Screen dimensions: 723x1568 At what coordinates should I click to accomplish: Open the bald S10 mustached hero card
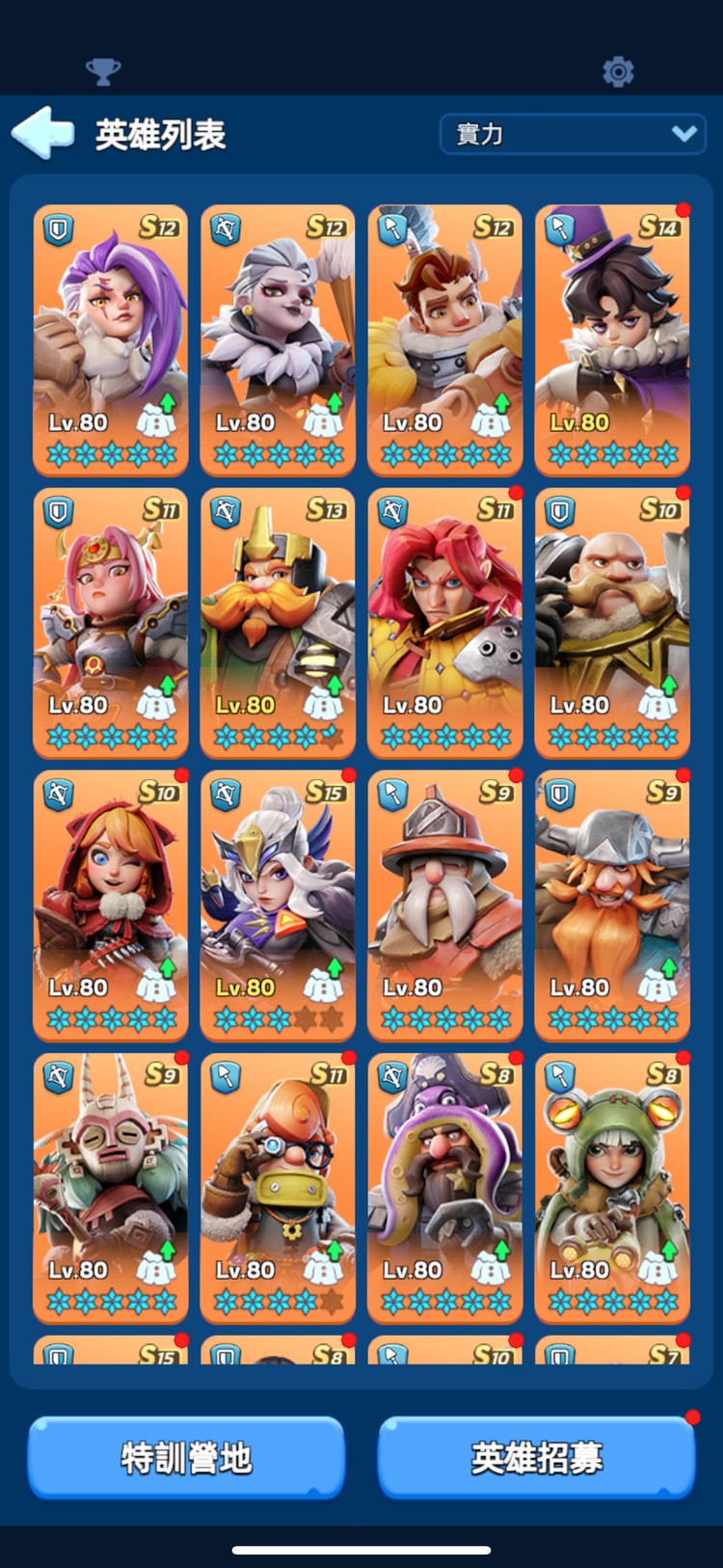[612, 622]
